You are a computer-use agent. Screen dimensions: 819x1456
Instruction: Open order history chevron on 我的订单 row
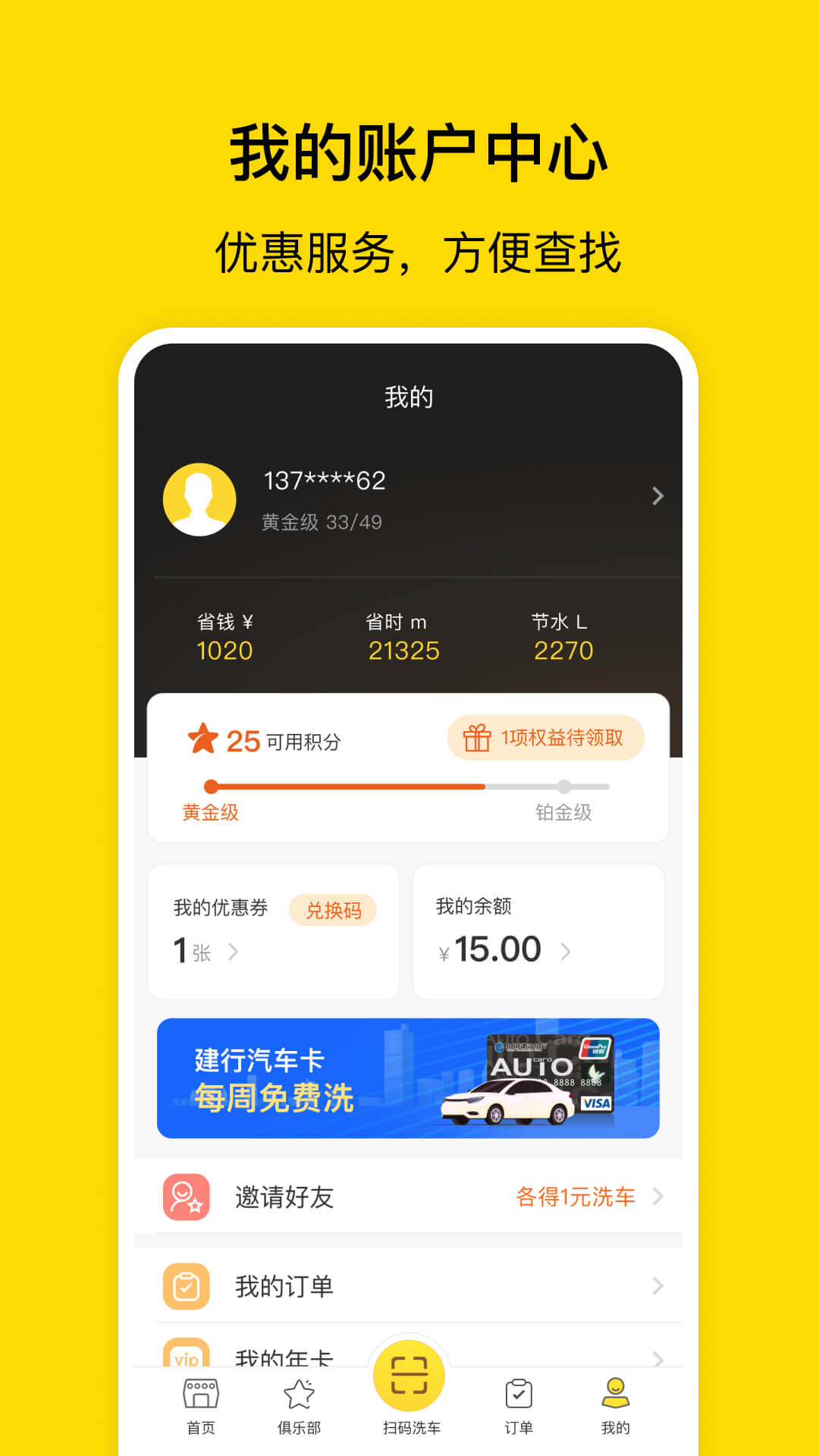[x=657, y=1285]
